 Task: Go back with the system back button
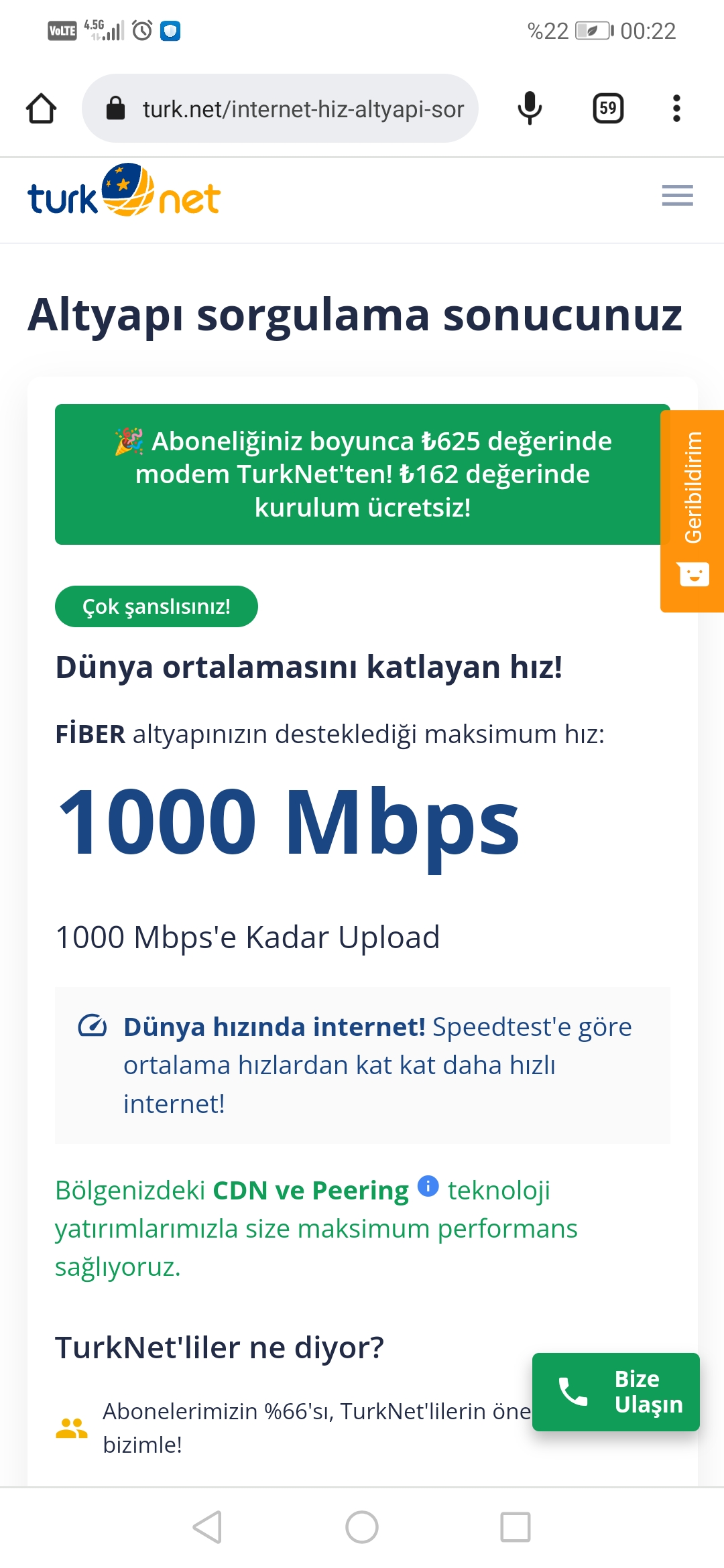(208, 1527)
